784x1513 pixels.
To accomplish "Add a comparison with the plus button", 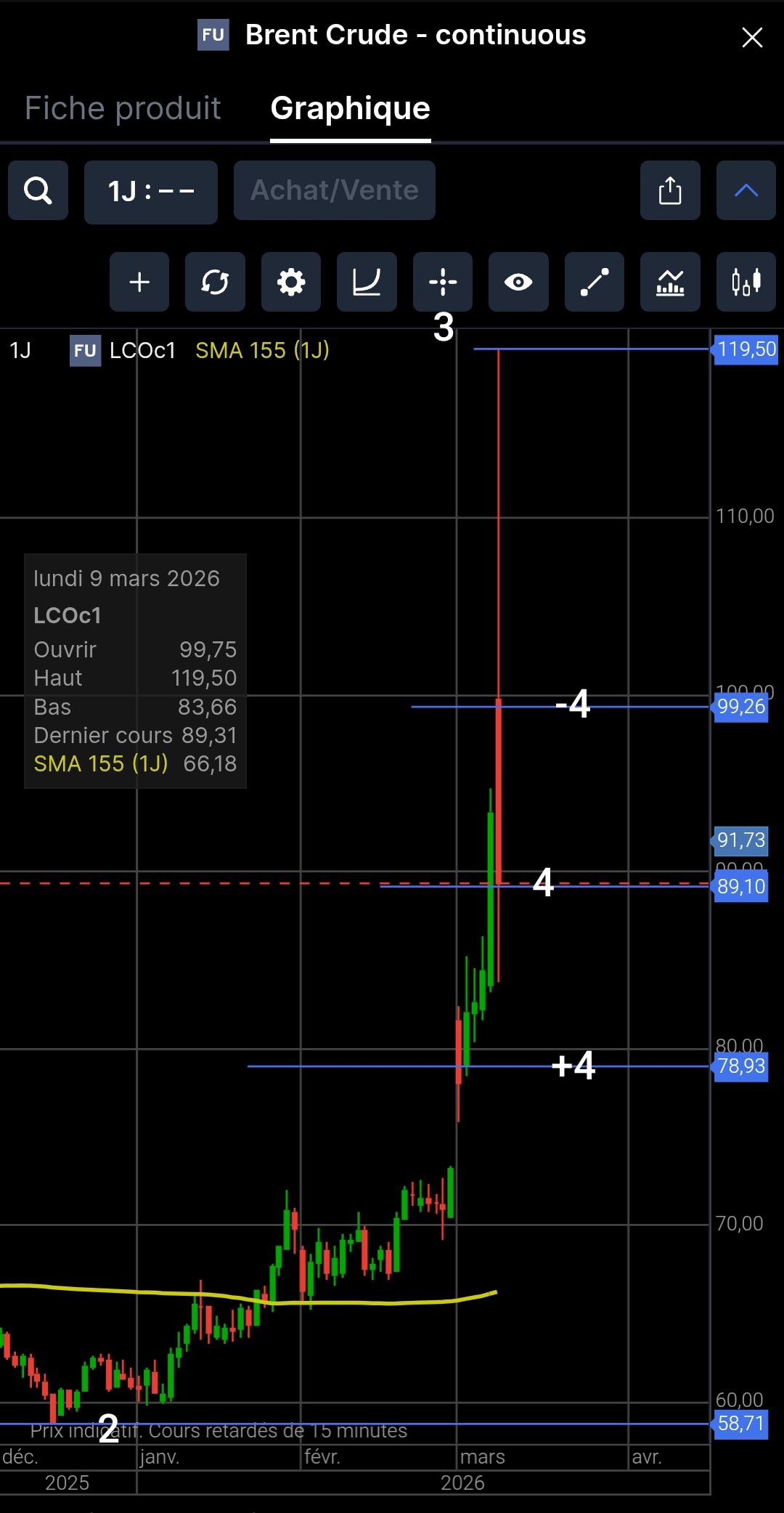I will pos(139,282).
